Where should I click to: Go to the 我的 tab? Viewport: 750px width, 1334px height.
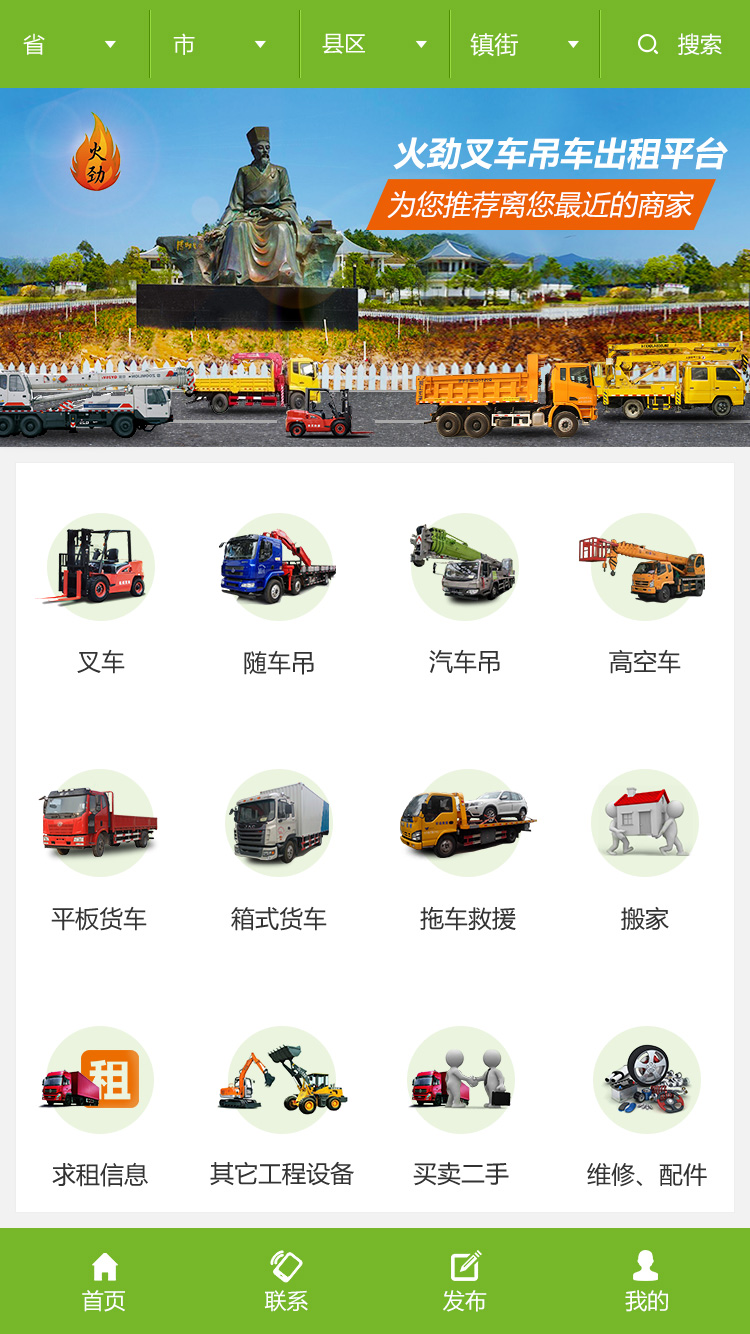click(646, 1281)
